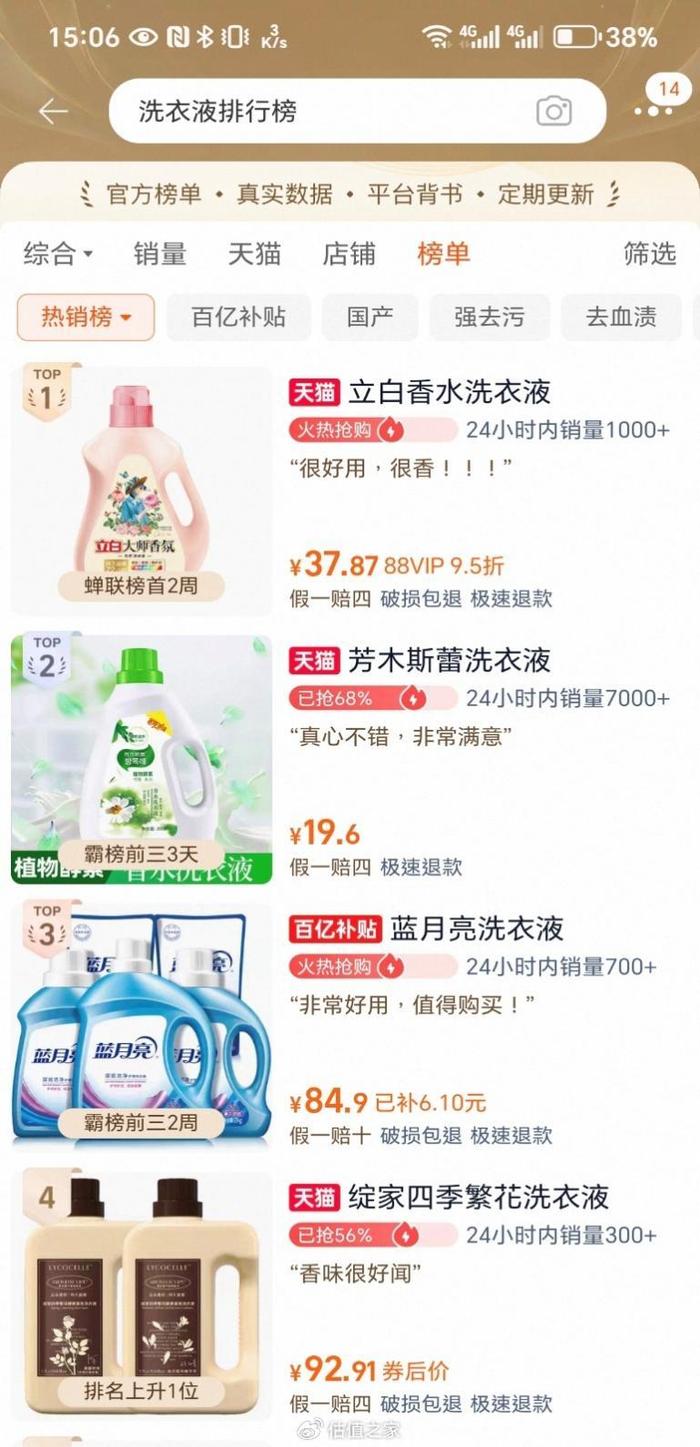Screen dimensions: 700x1447
Task: Open 绽家四季繁花洗衣液 product listing
Action: click(478, 1197)
